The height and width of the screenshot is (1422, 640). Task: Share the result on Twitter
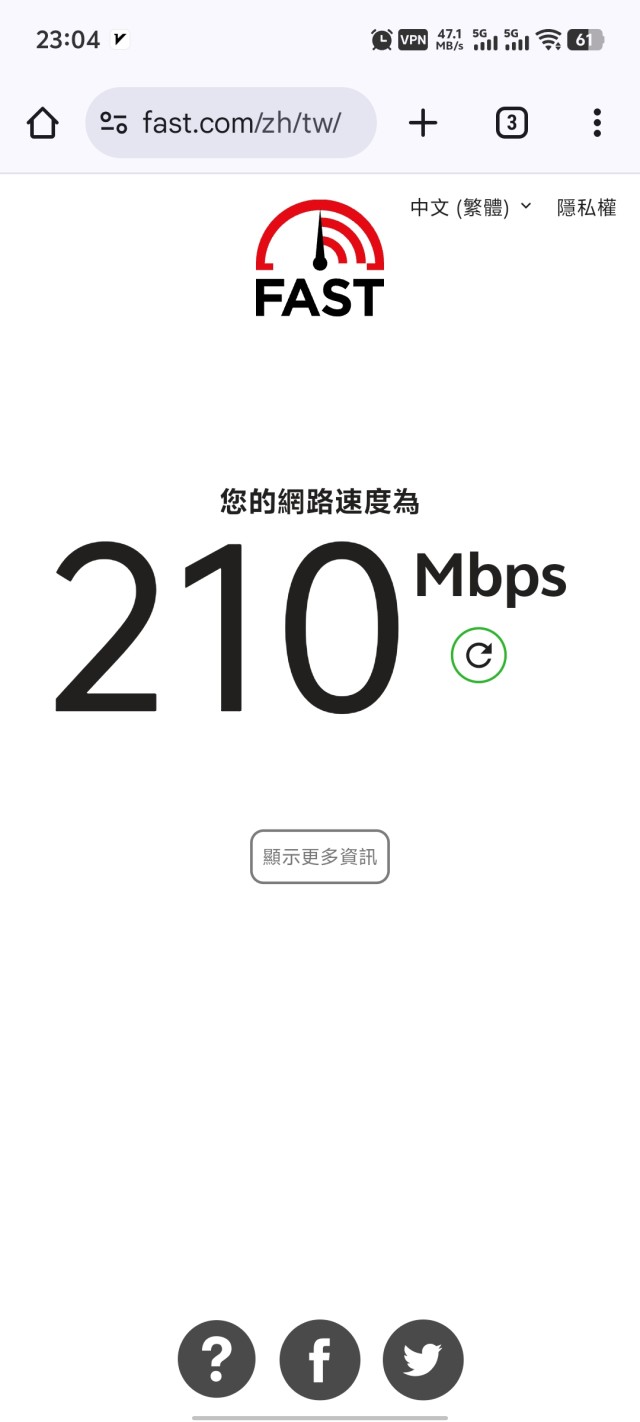423,1360
